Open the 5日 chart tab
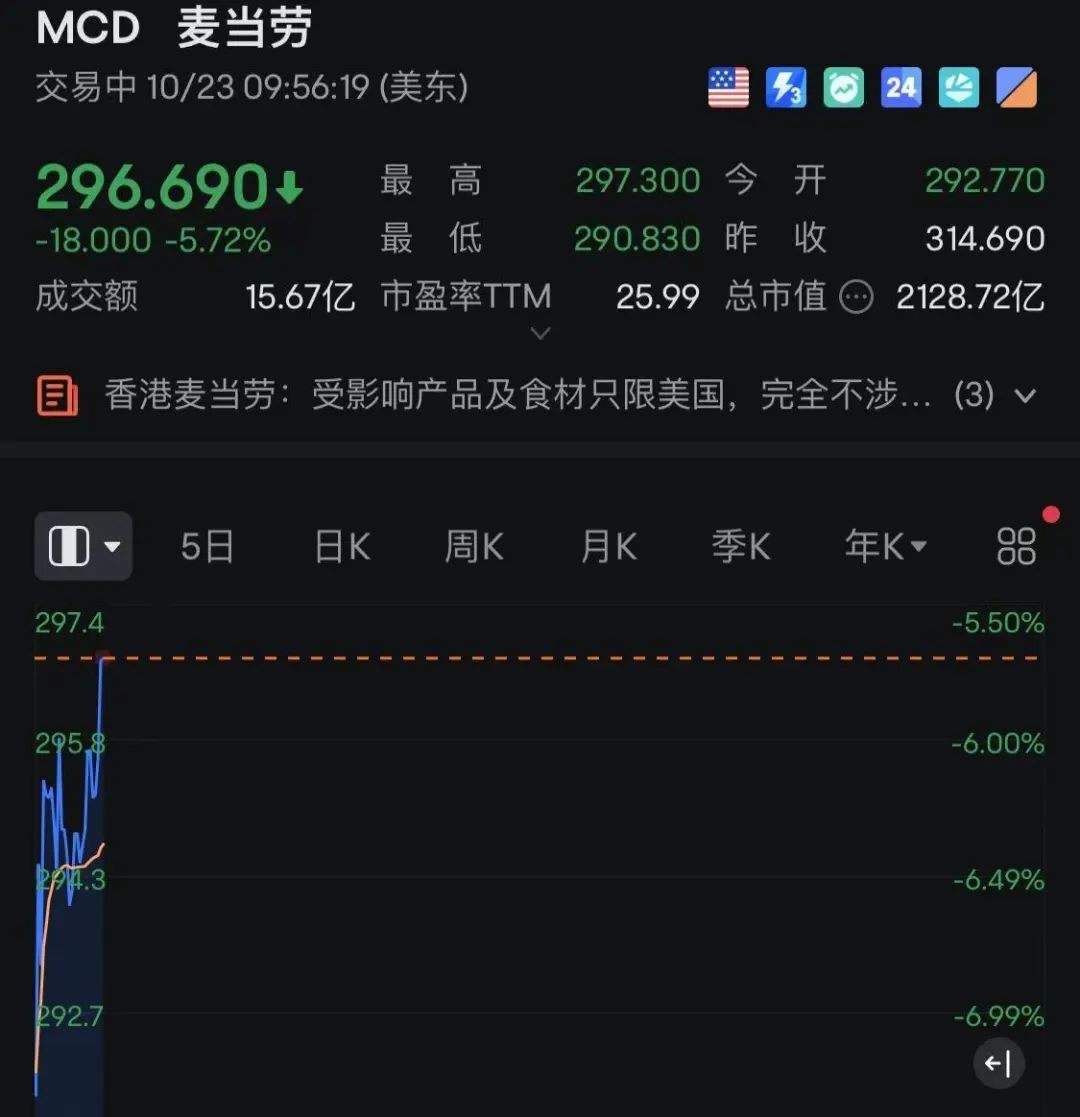Screen dimensions: 1080x1117 [207, 547]
